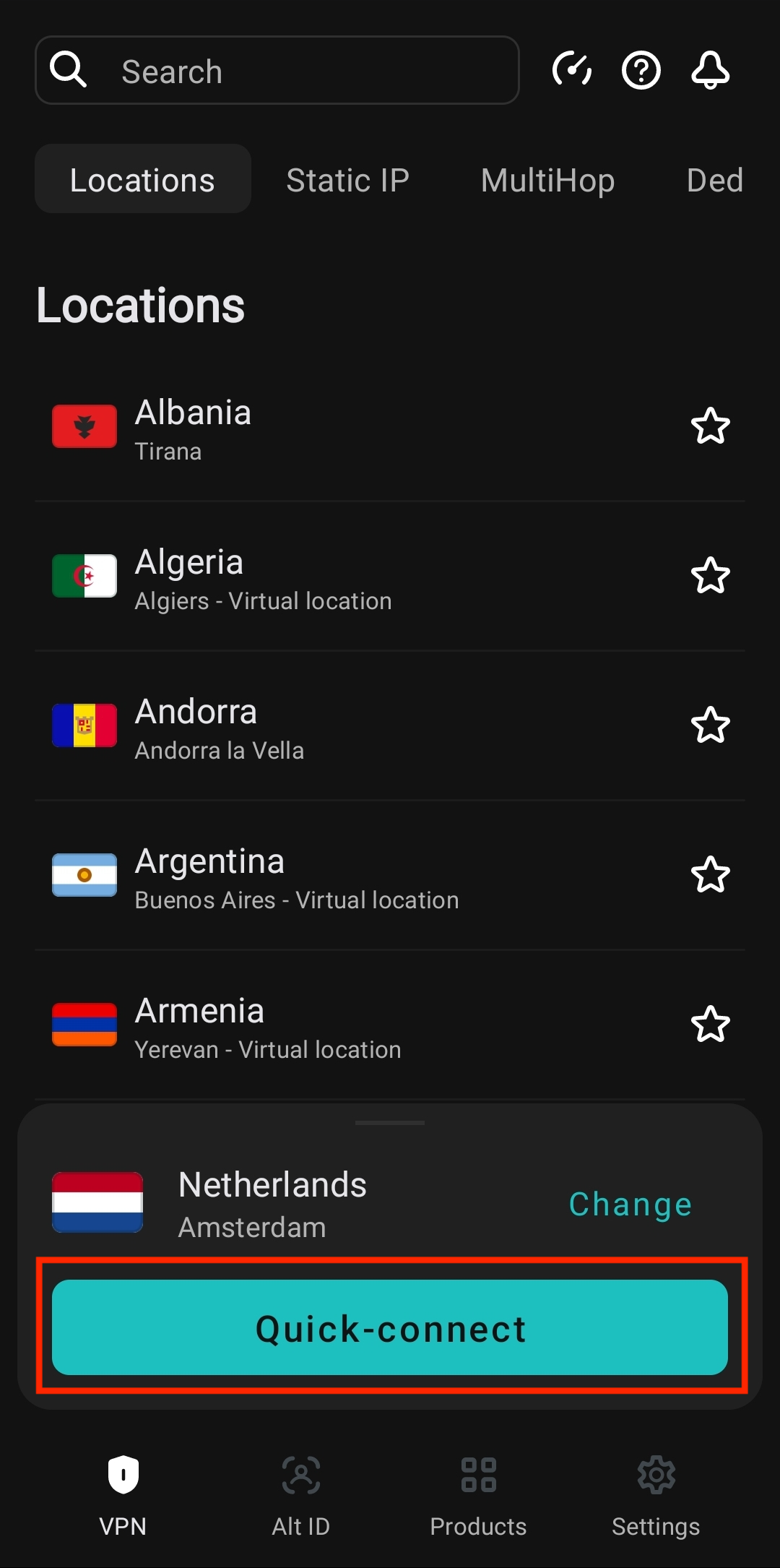
Task: Open the notifications bell
Action: click(711, 70)
